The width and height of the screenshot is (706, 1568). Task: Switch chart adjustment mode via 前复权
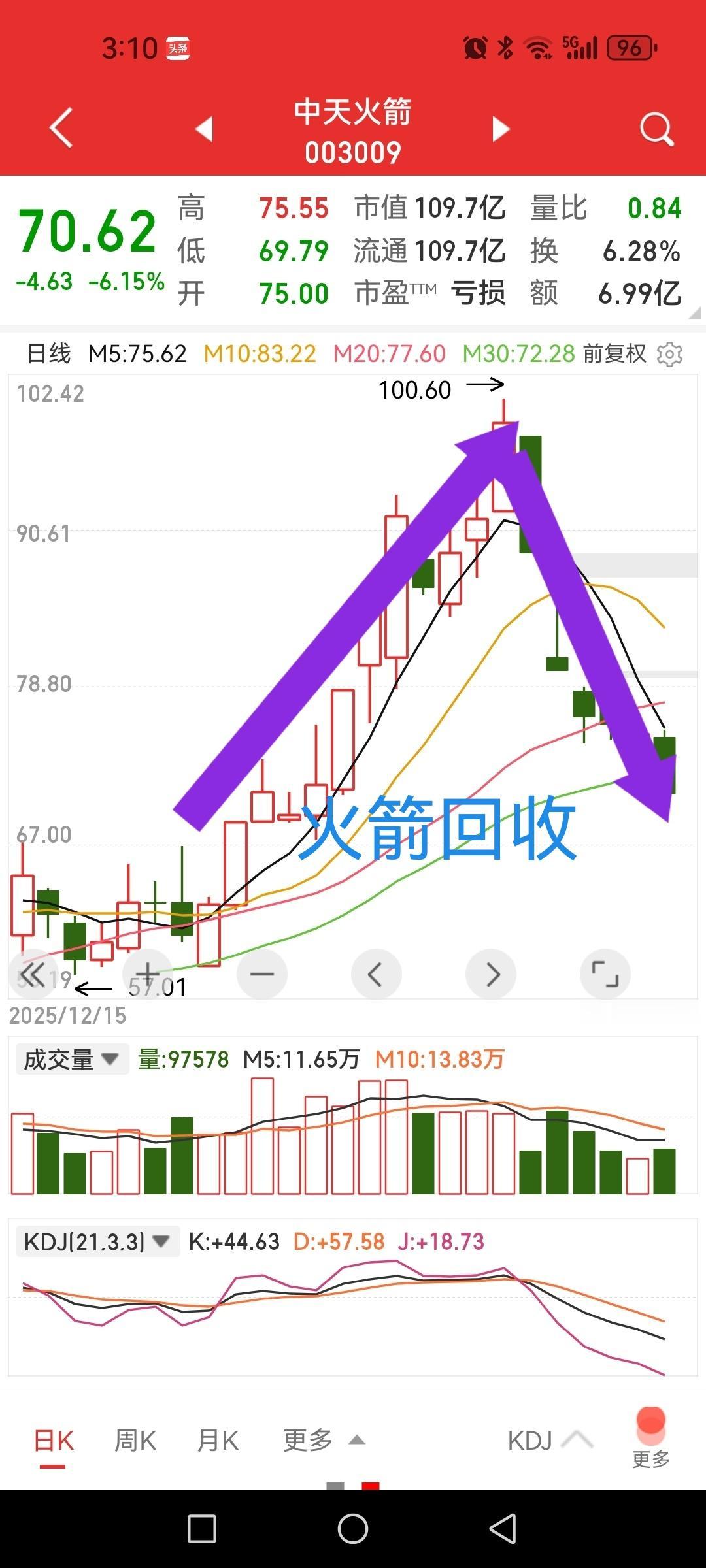tap(614, 353)
